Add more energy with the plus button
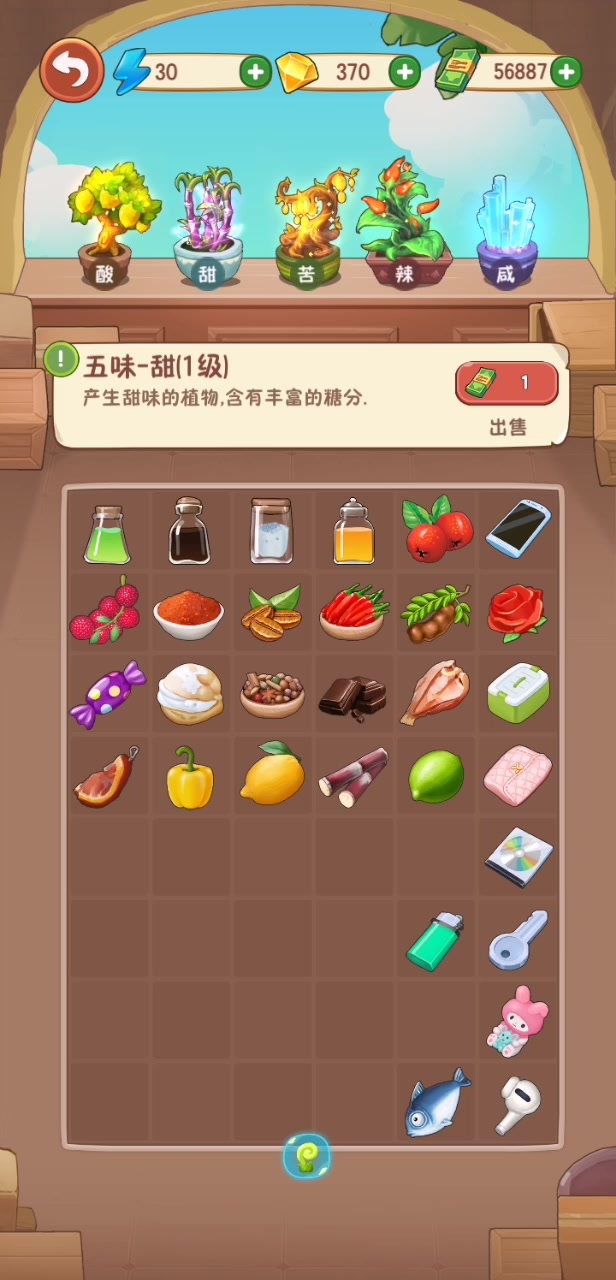616x1280 pixels. 255,72
